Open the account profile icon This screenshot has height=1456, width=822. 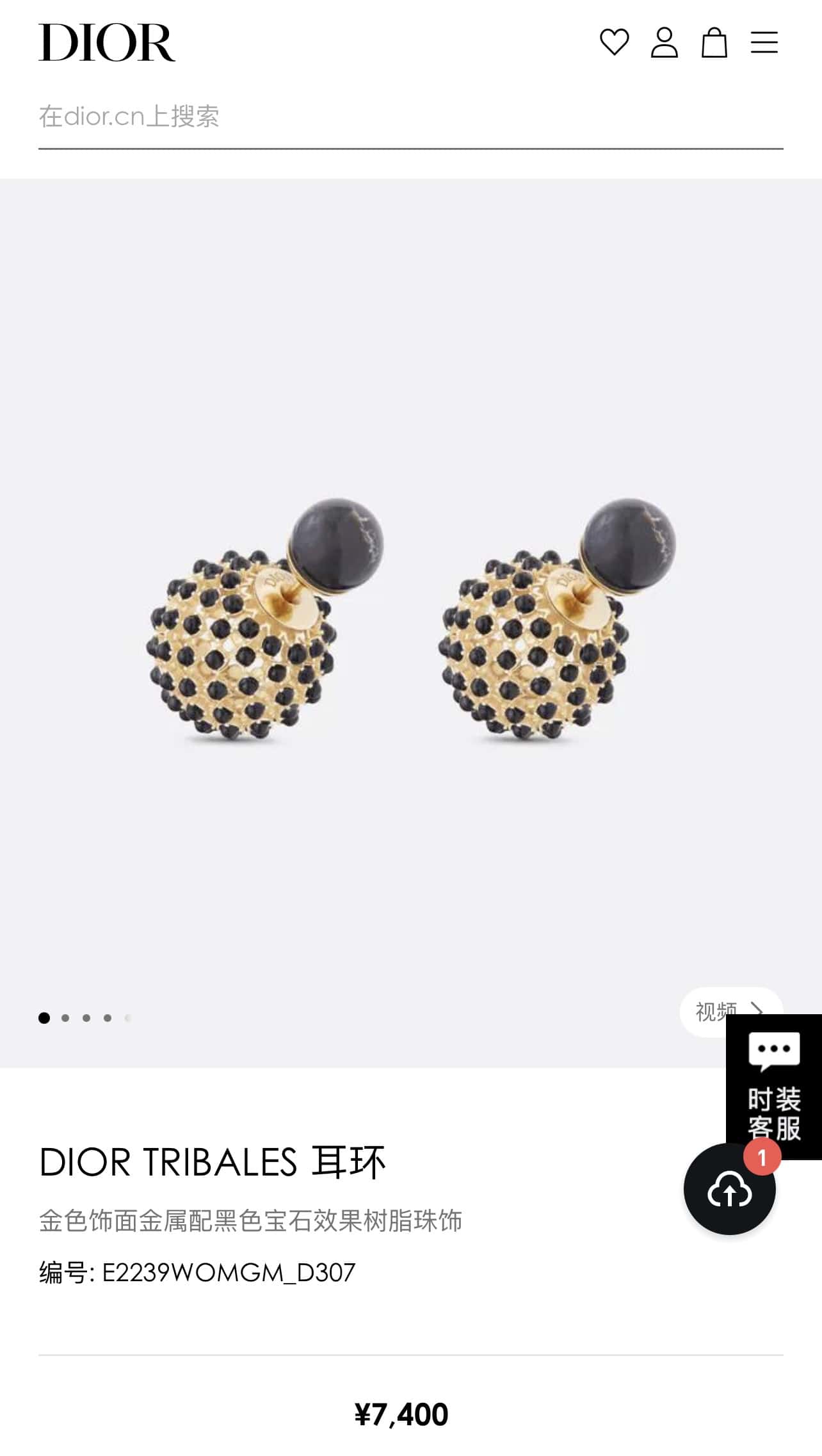664,42
